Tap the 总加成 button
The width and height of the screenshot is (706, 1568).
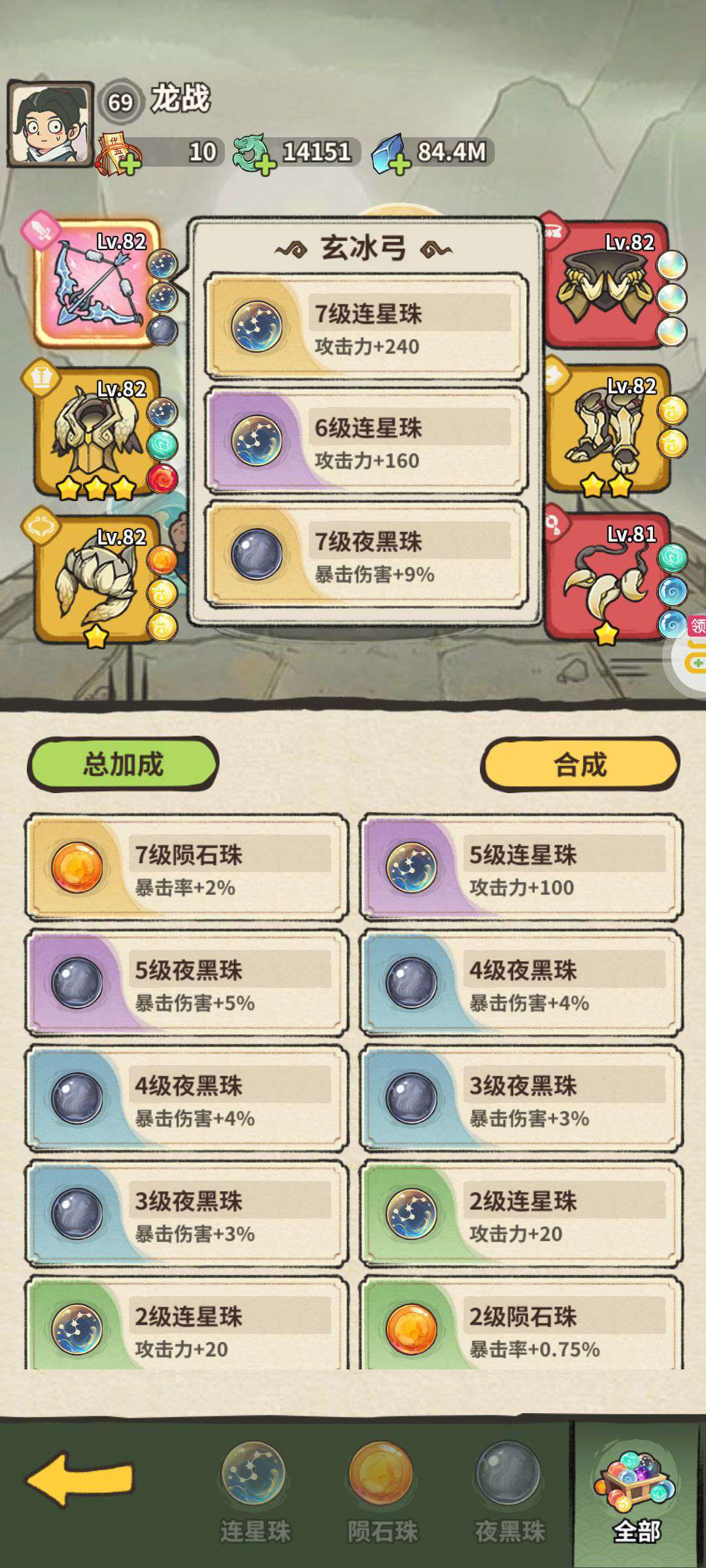123,764
